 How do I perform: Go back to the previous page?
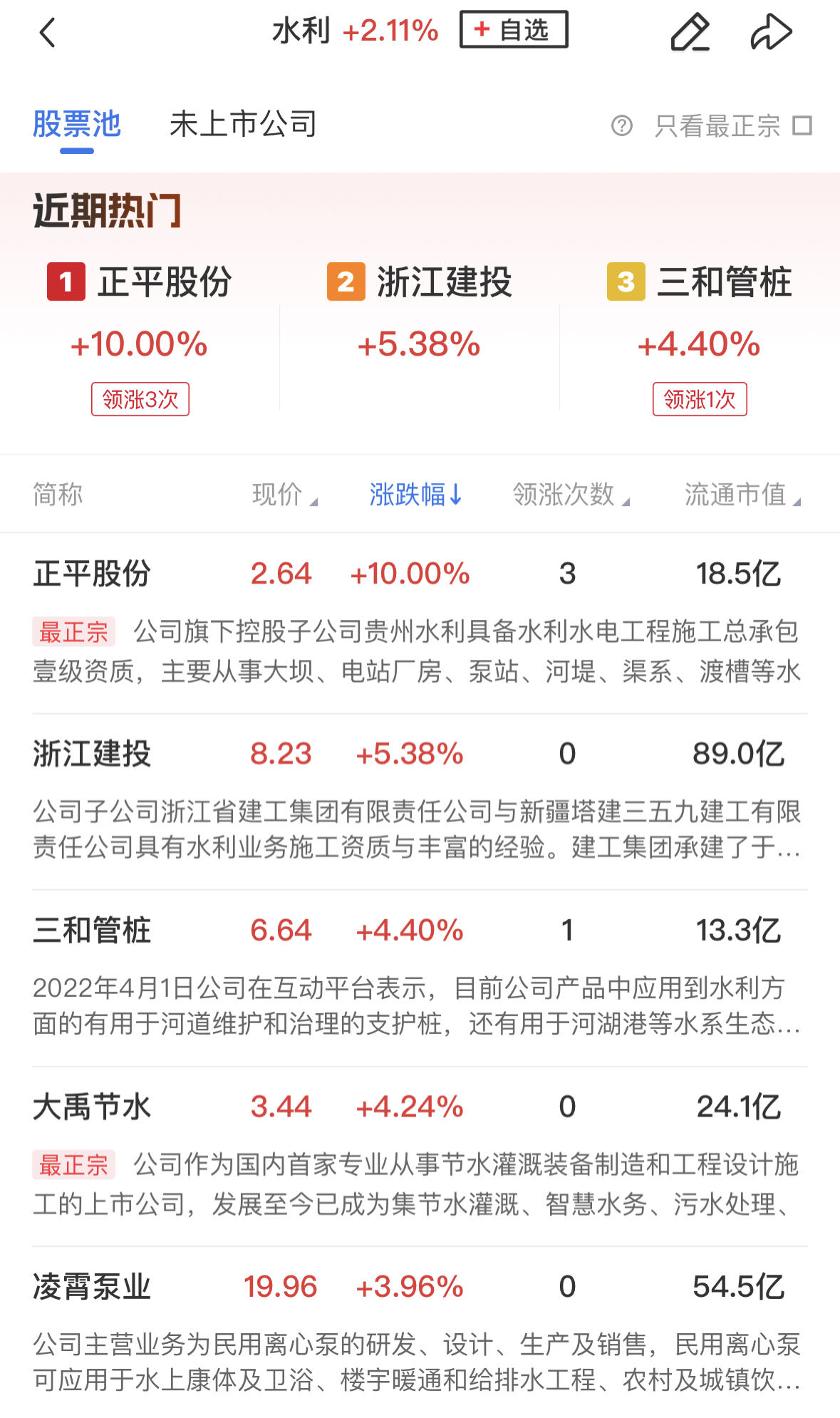click(x=47, y=32)
